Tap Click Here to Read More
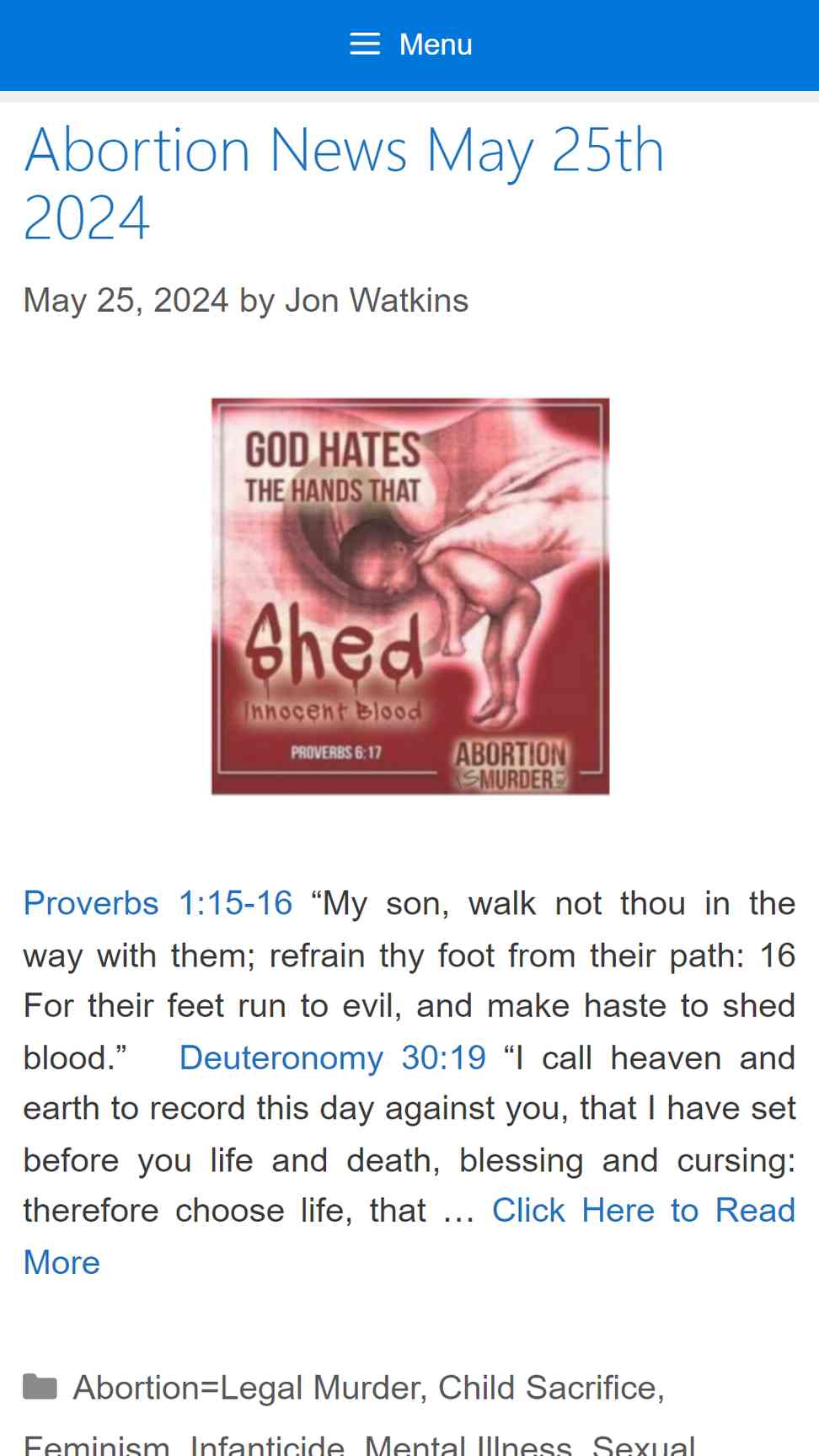The height and width of the screenshot is (1456, 819). 409,1236
